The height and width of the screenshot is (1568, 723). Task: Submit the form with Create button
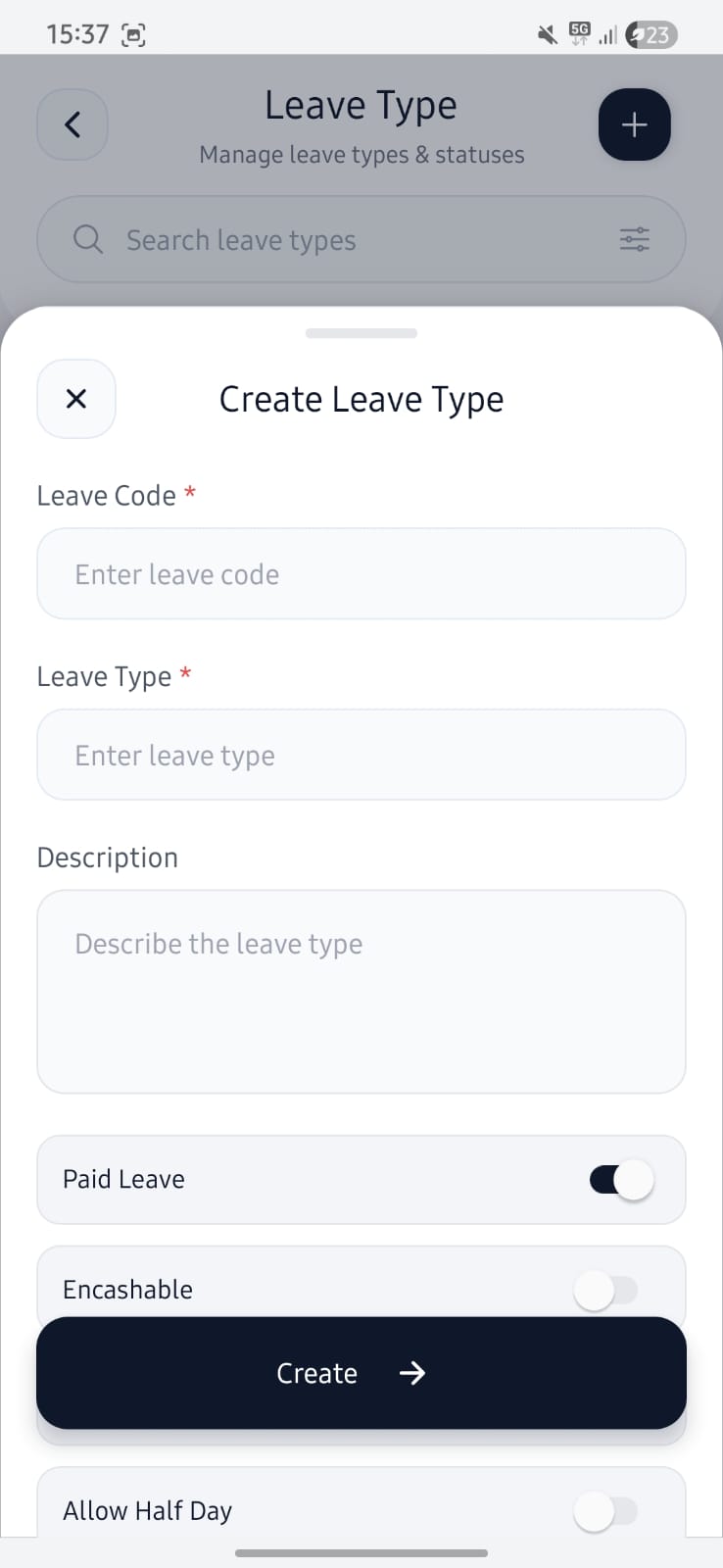point(361,1373)
